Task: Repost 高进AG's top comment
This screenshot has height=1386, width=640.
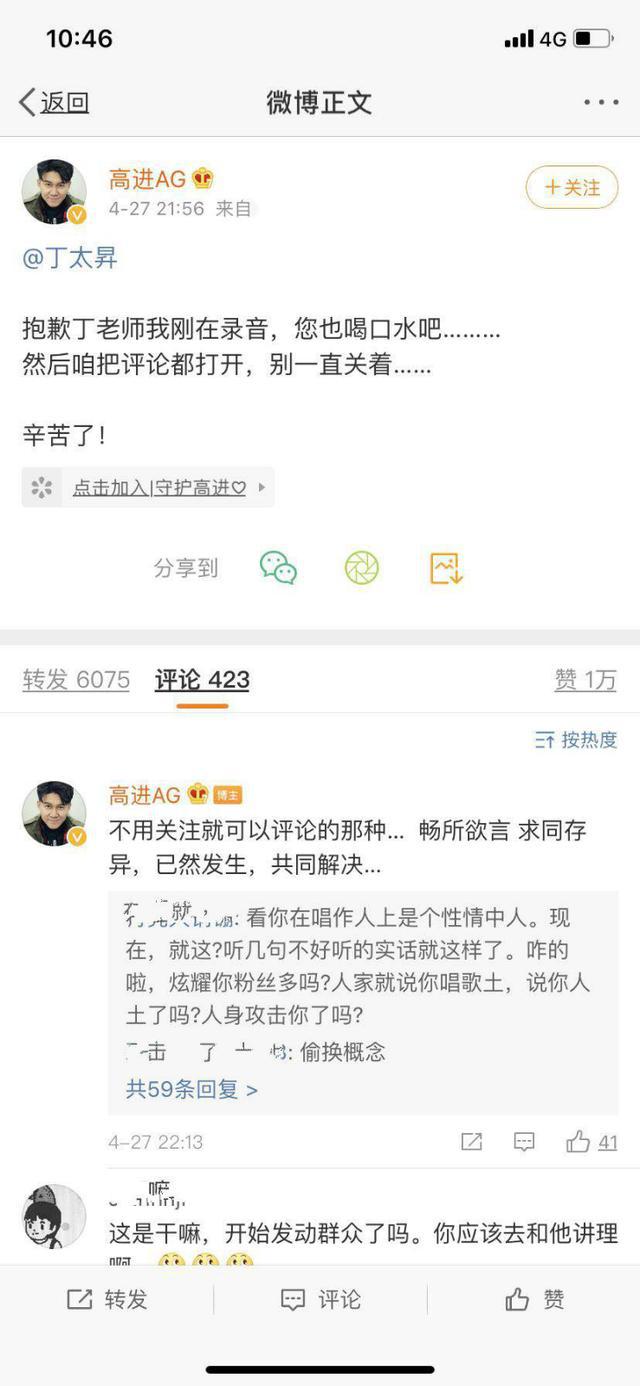Action: click(471, 1142)
